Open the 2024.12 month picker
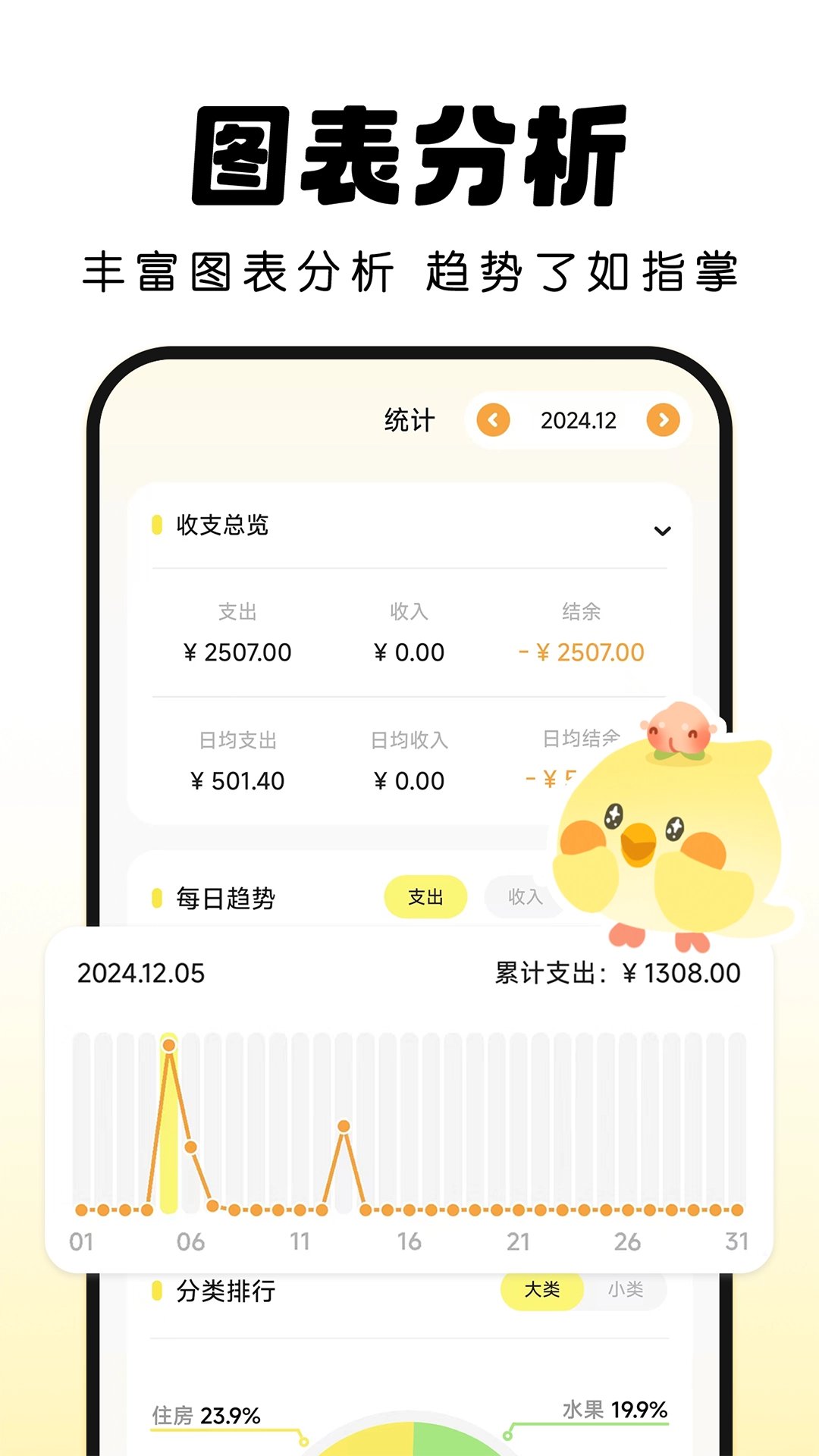The image size is (819, 1456). click(579, 420)
